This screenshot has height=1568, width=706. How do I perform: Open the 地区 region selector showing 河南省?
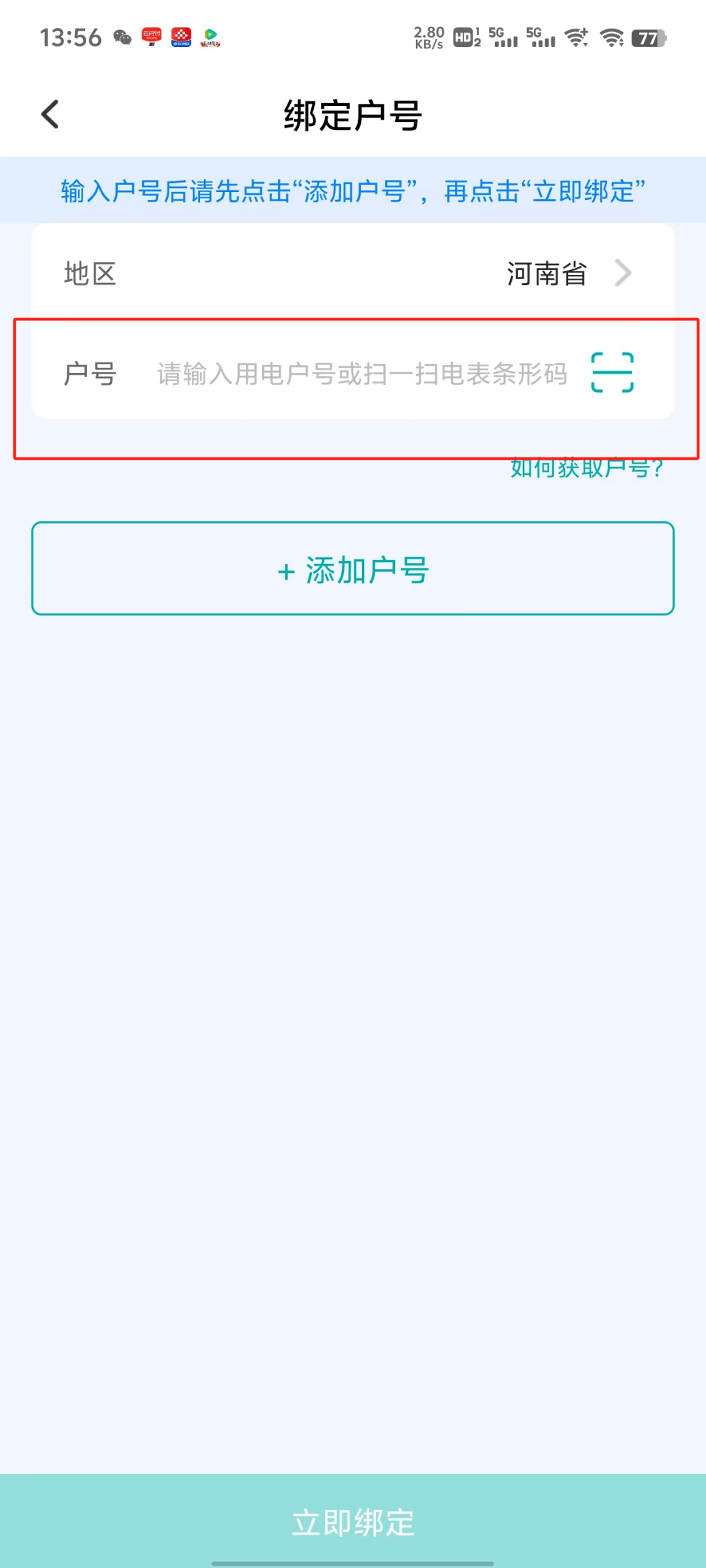(x=353, y=274)
